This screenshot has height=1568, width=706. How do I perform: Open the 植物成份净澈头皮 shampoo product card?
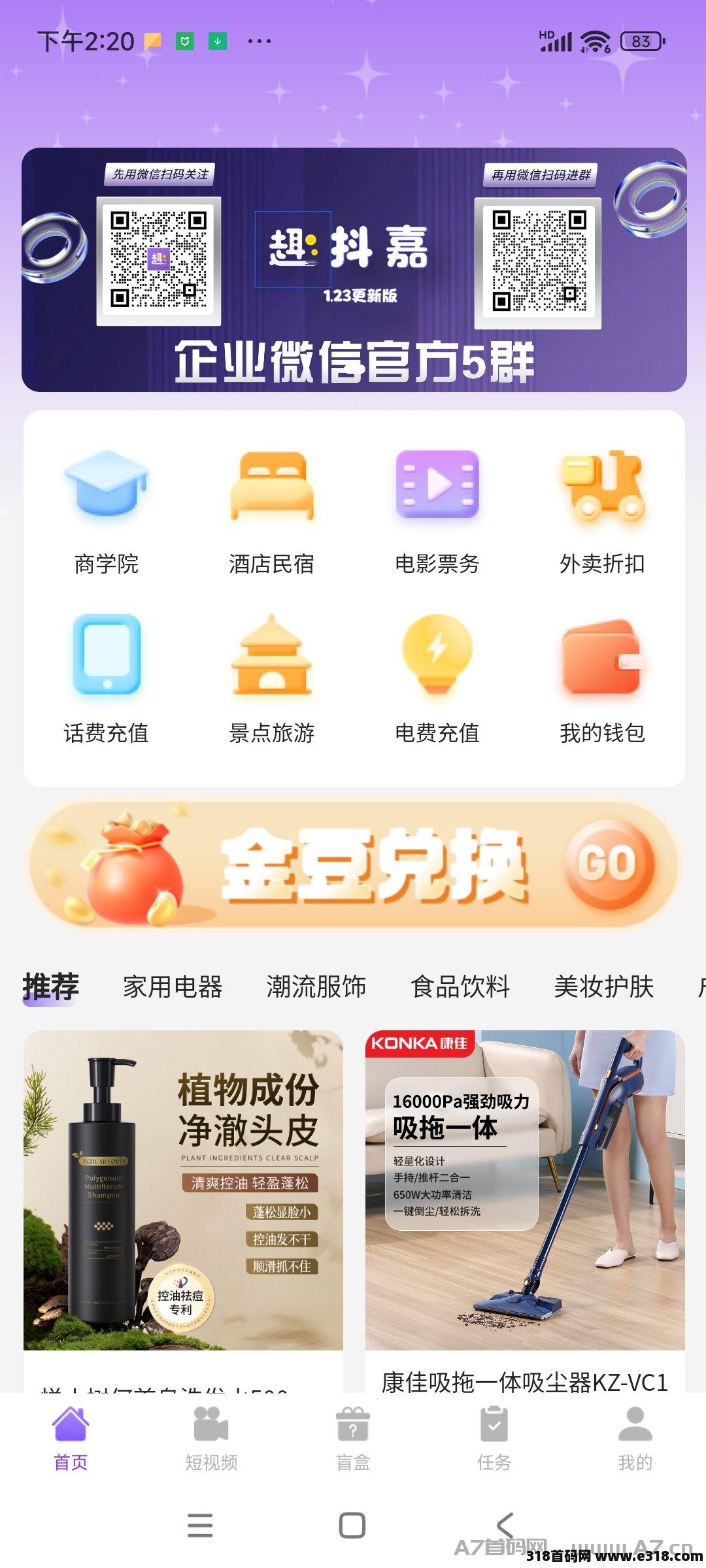click(x=183, y=1212)
